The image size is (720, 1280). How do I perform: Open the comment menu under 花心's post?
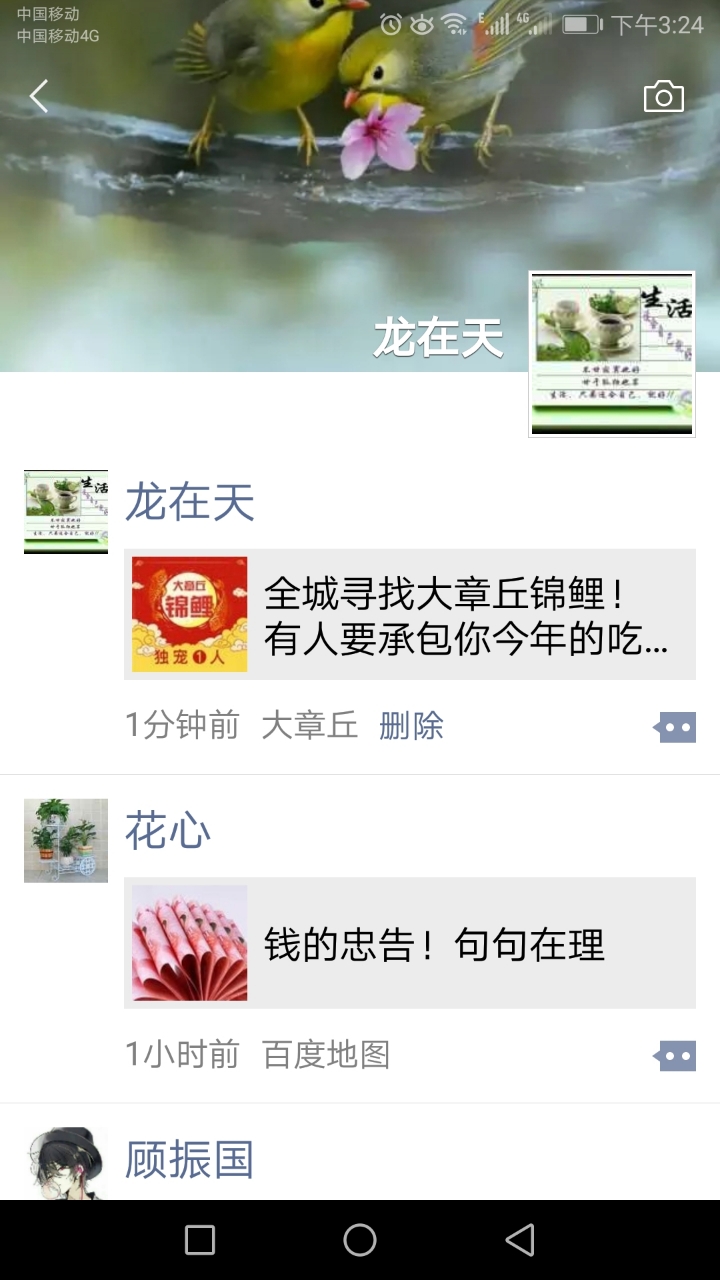[675, 1055]
